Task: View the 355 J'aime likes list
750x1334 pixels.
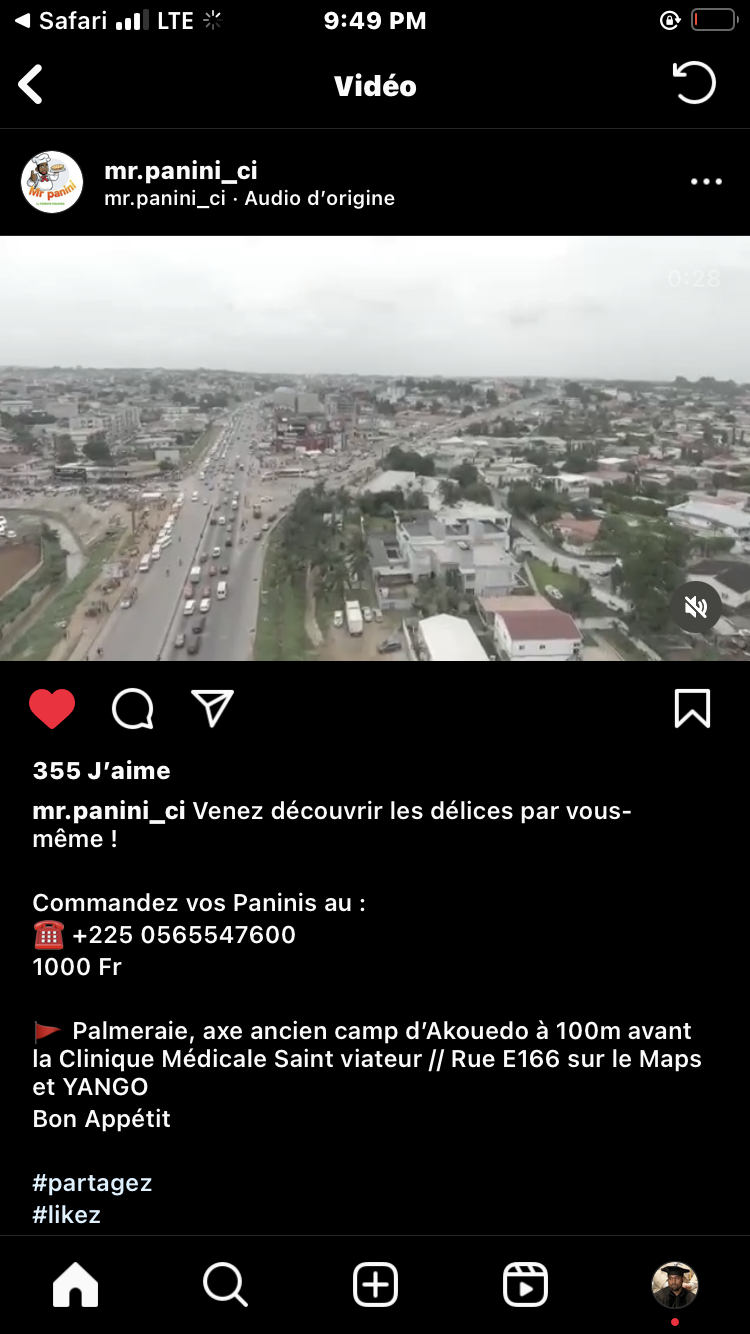Action: (101, 771)
